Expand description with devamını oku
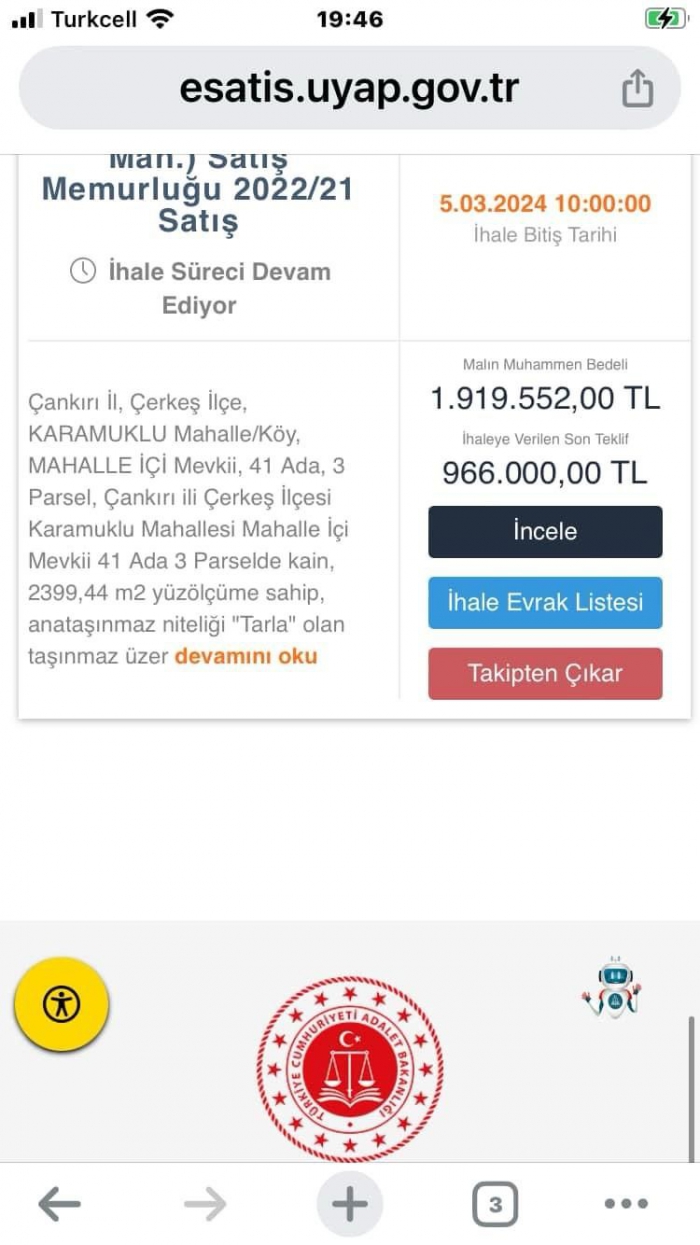 (246, 656)
